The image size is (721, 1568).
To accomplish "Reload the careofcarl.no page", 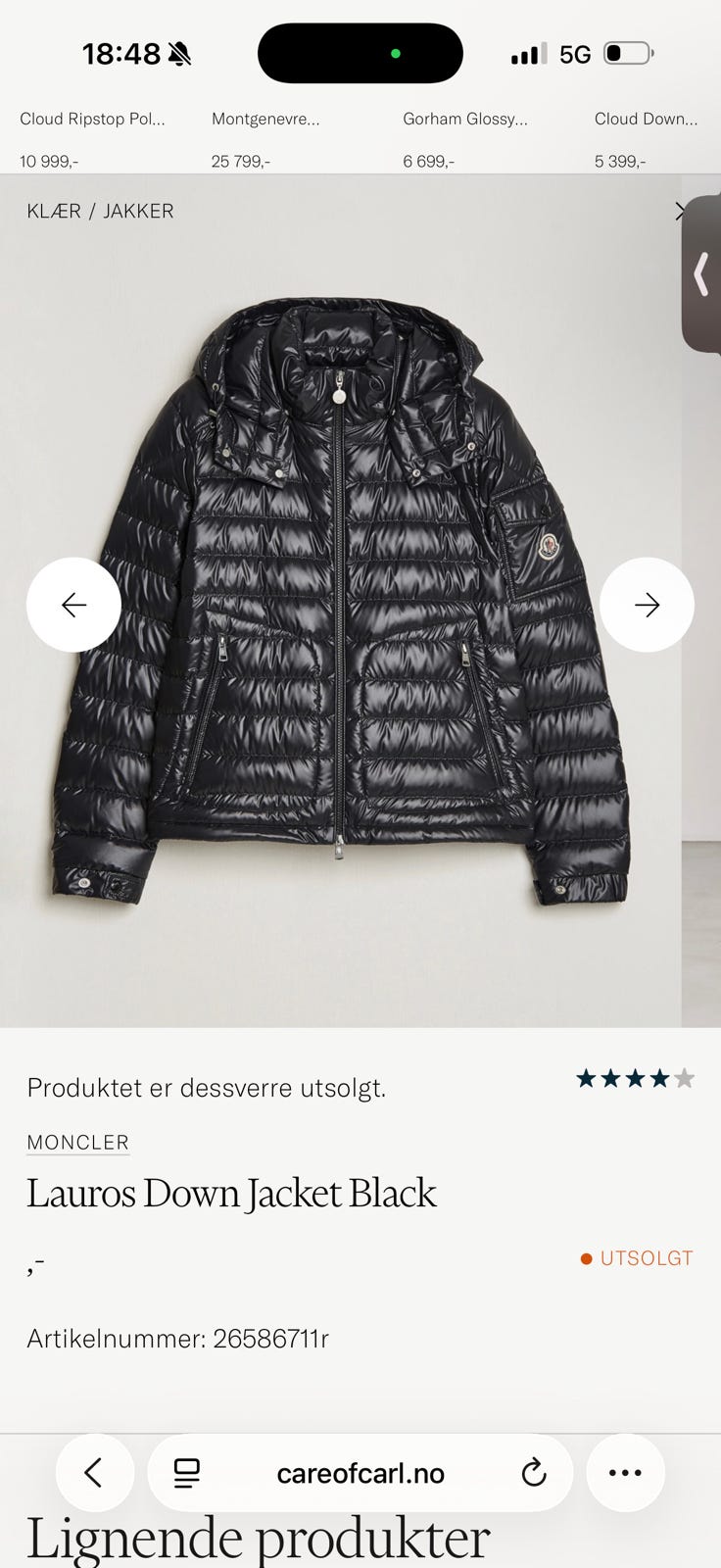I will click(534, 1472).
